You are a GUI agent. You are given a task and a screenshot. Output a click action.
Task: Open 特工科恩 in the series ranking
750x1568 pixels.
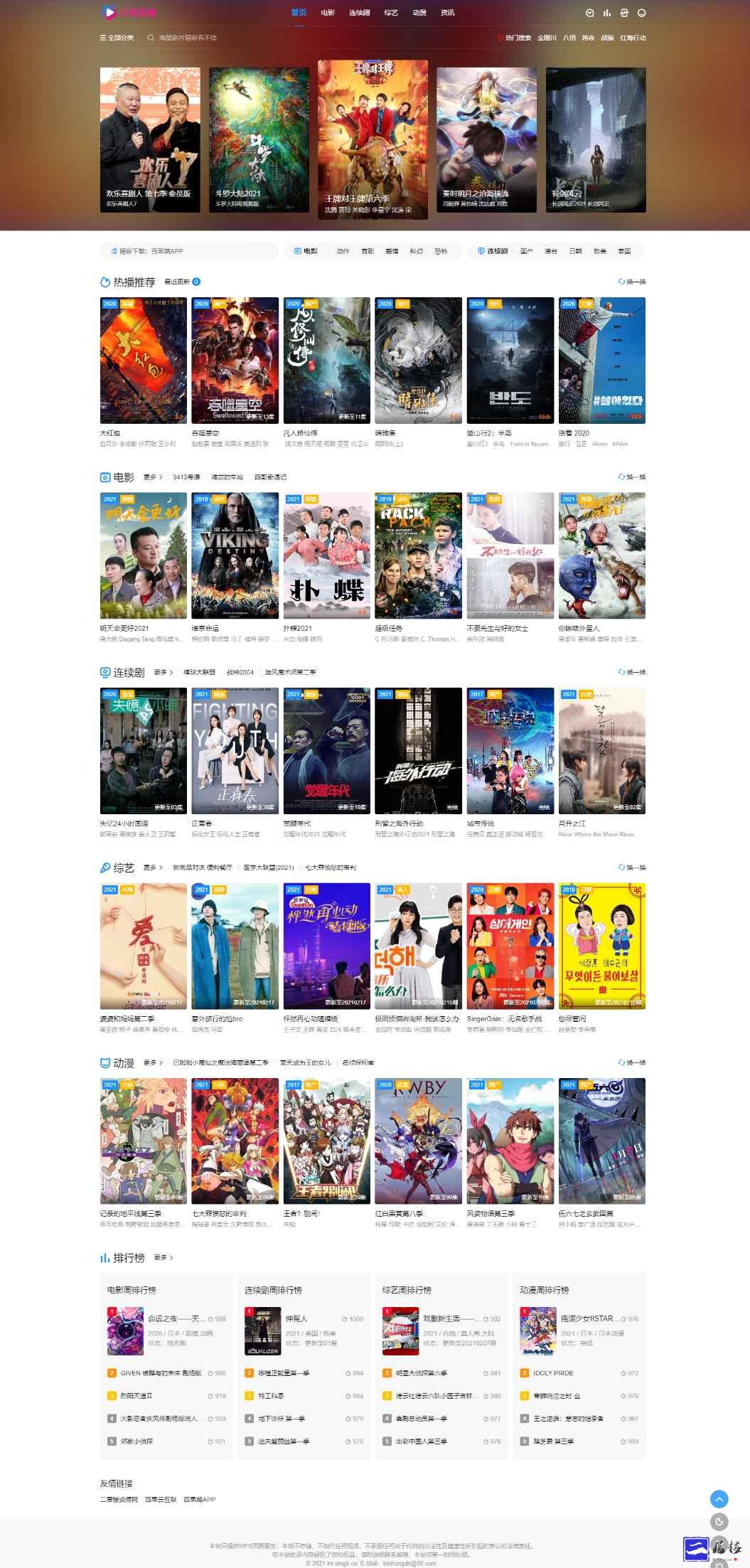271,1395
